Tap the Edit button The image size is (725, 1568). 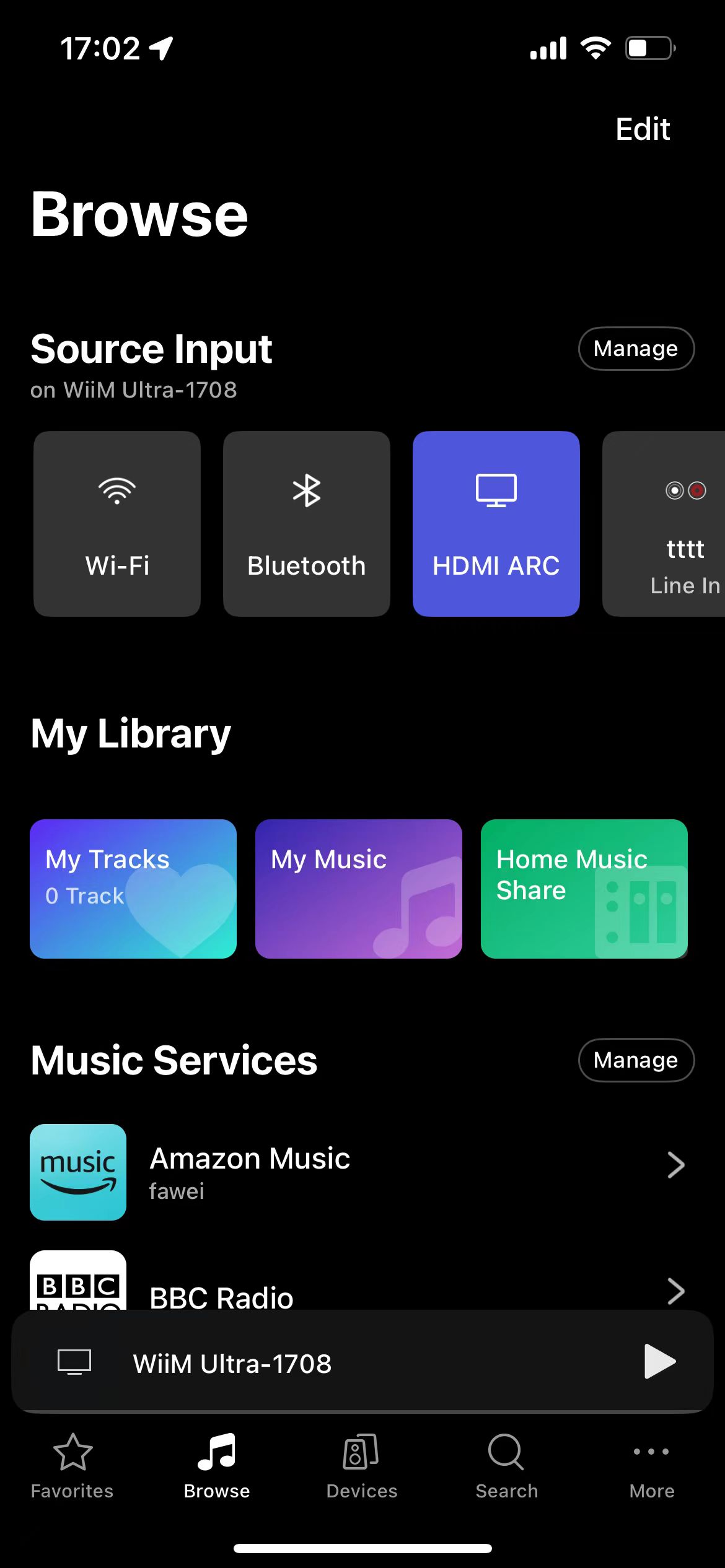click(642, 129)
